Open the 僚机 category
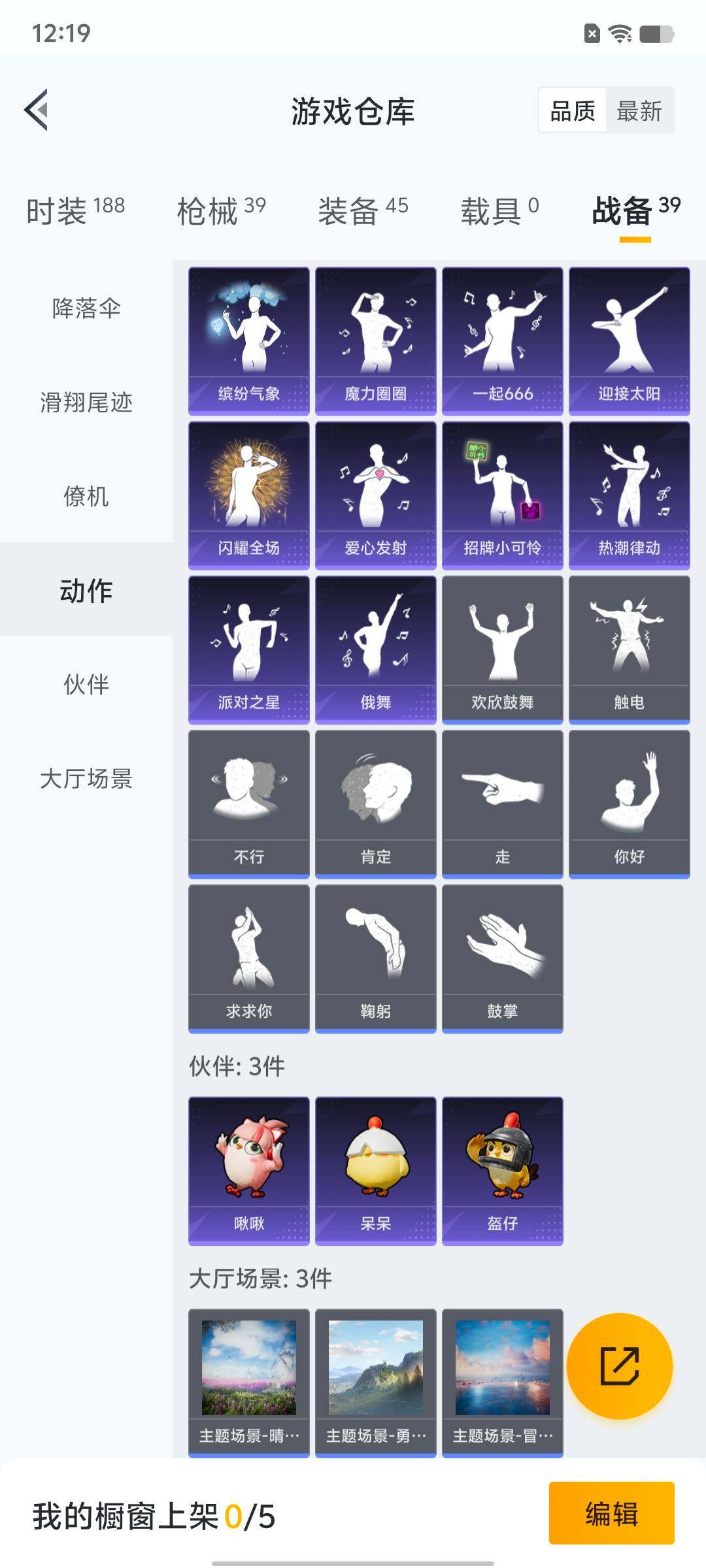 point(86,496)
